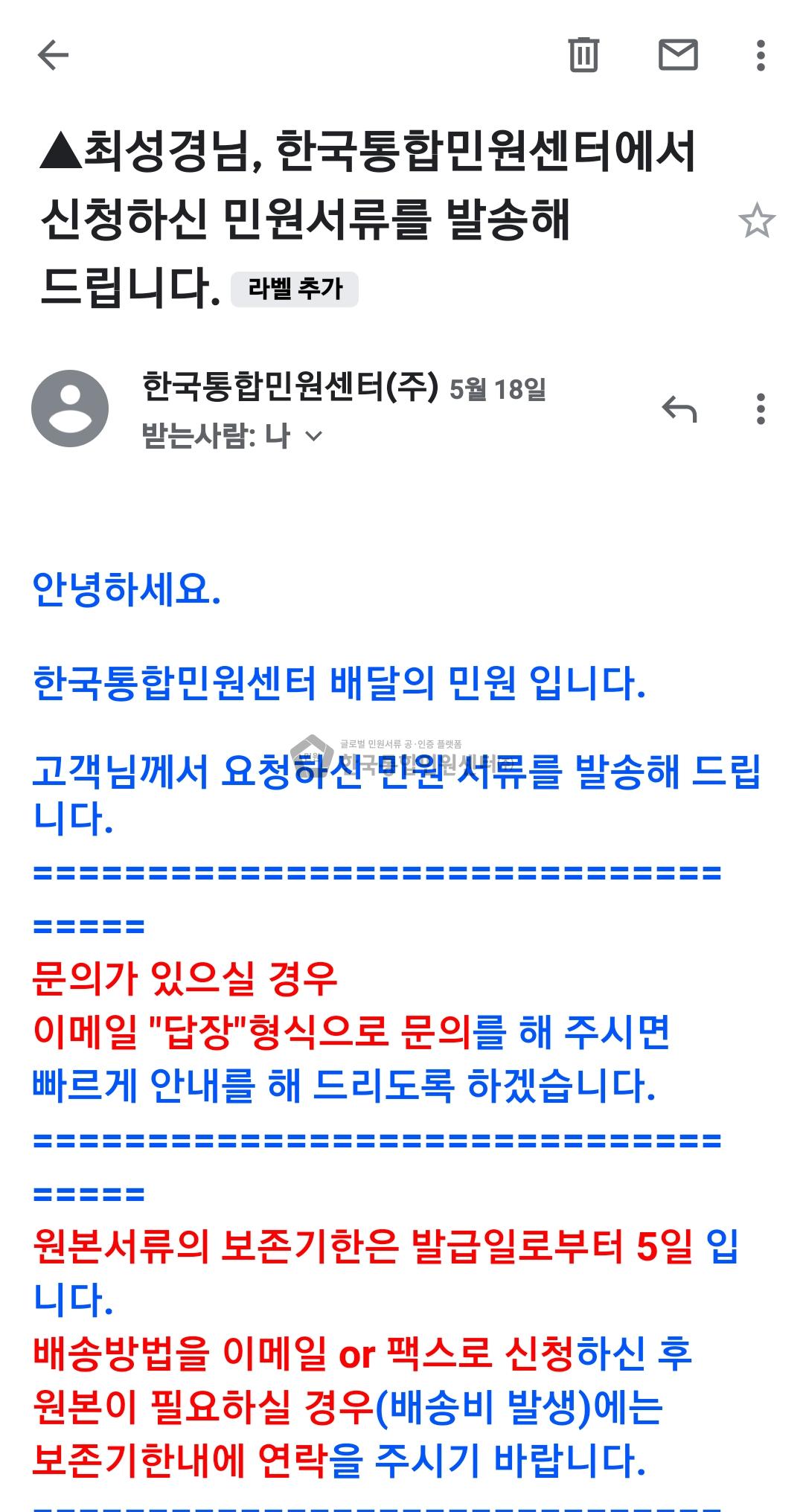Expand the 받는사람 recipient details
Screen dimensions: 803x1512
click(x=314, y=436)
